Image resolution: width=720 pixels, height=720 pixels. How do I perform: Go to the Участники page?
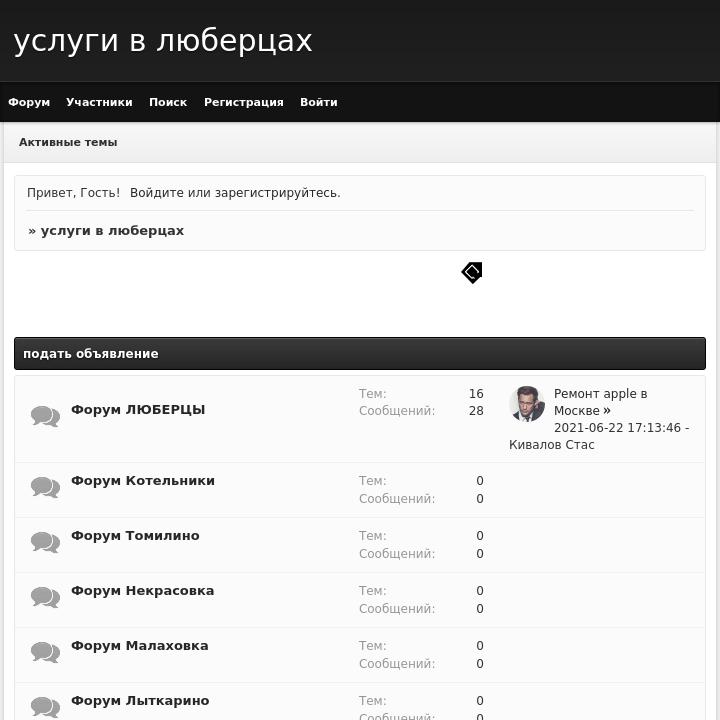point(99,102)
